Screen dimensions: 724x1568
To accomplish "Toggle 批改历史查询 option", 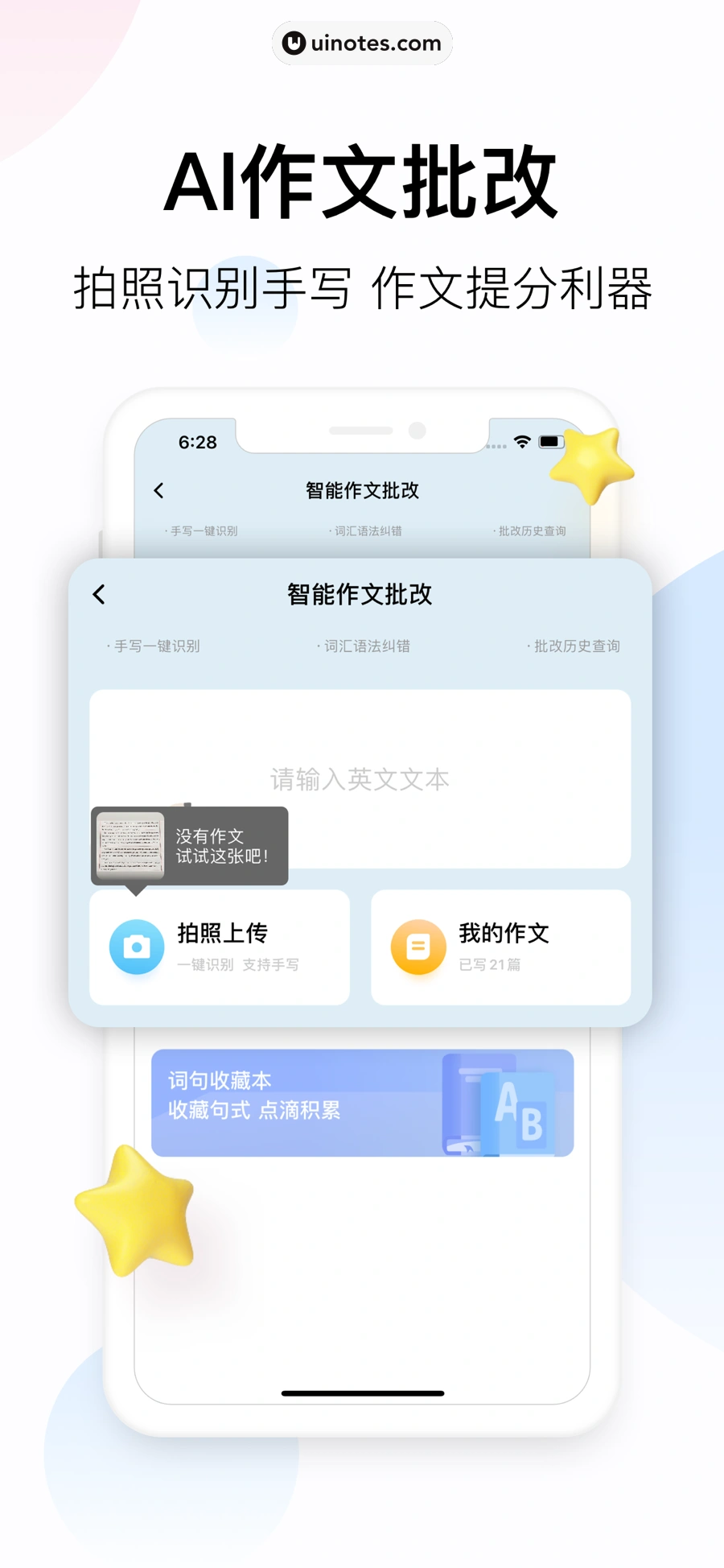I will pos(574,646).
